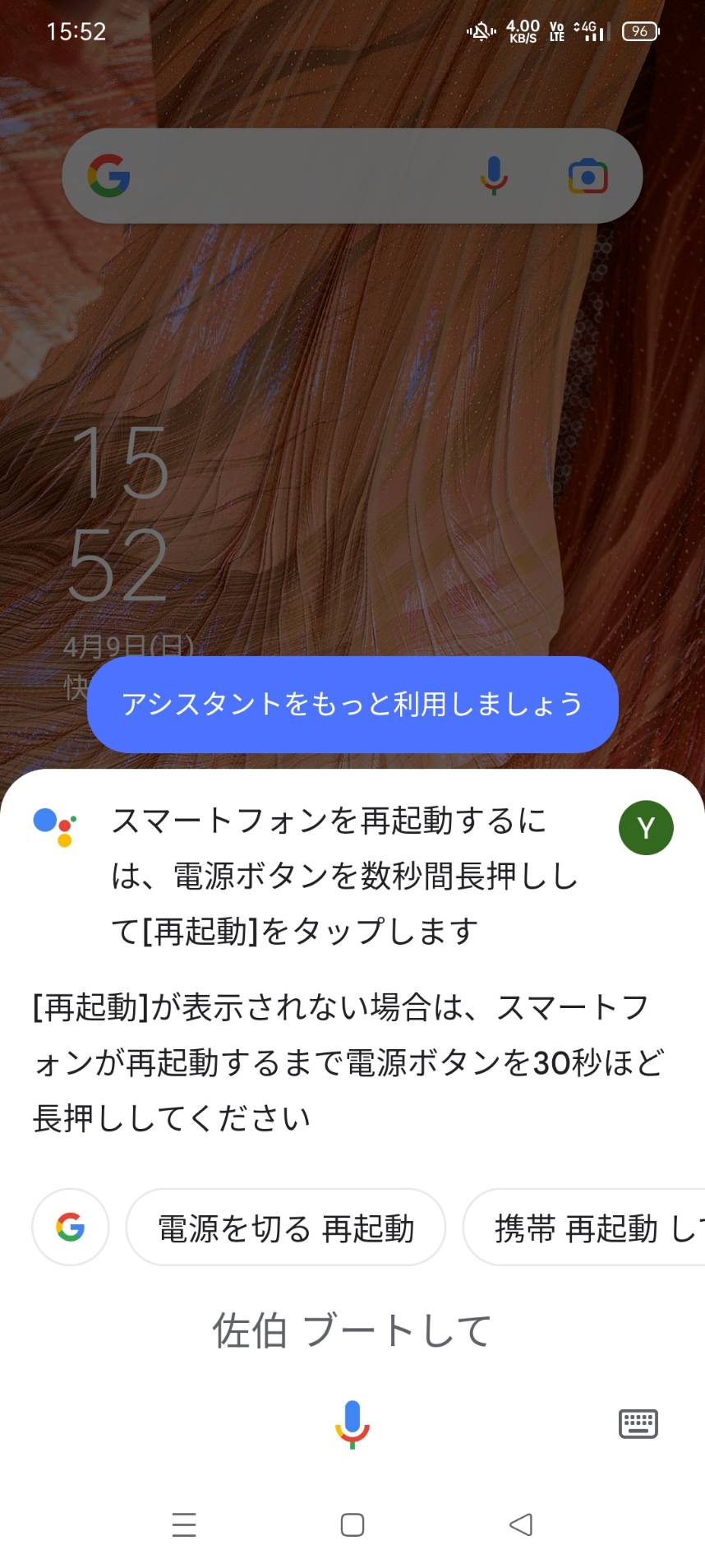The image size is (705, 1568).
Task: Start voice search from search widget
Action: click(494, 176)
